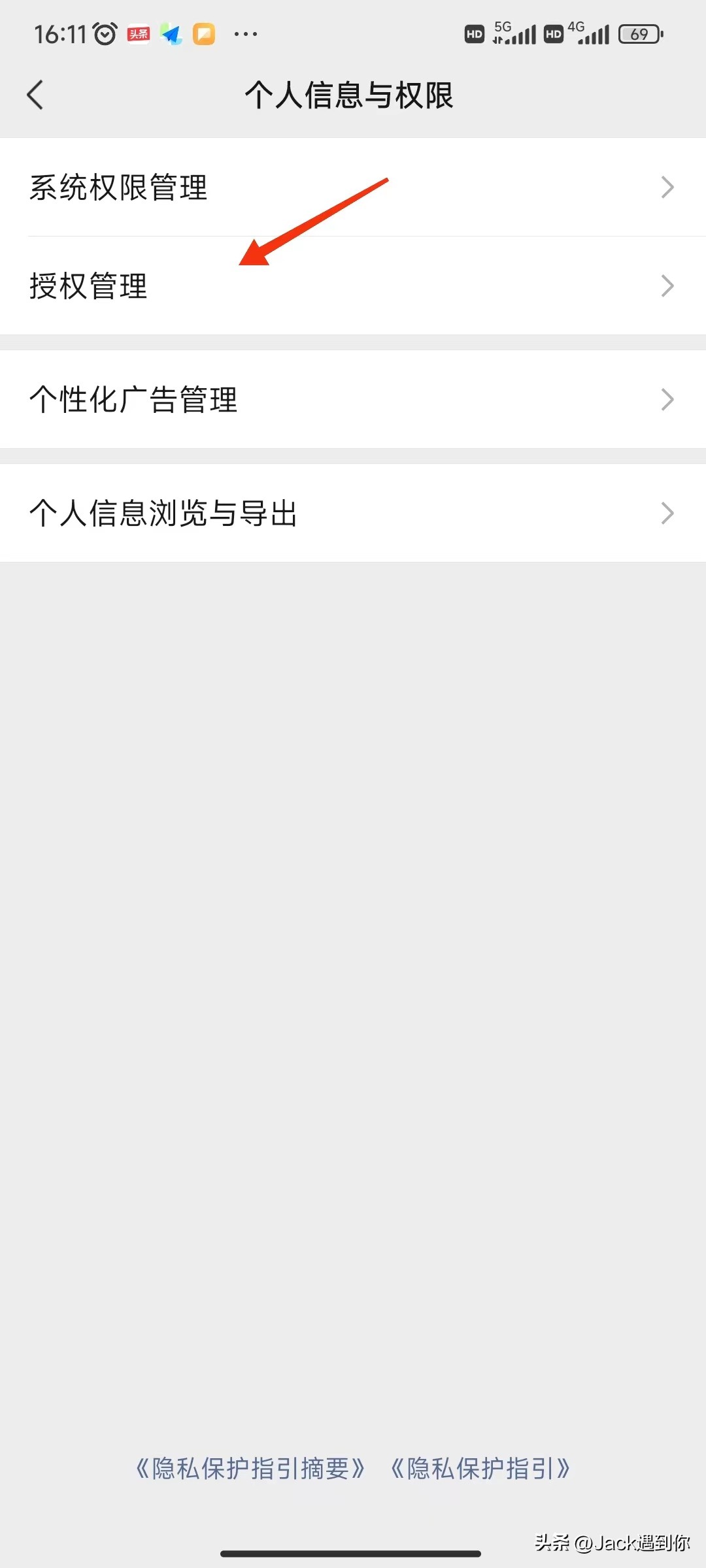Tap the alarm clock status bar icon
The image size is (706, 1568).
(105, 33)
